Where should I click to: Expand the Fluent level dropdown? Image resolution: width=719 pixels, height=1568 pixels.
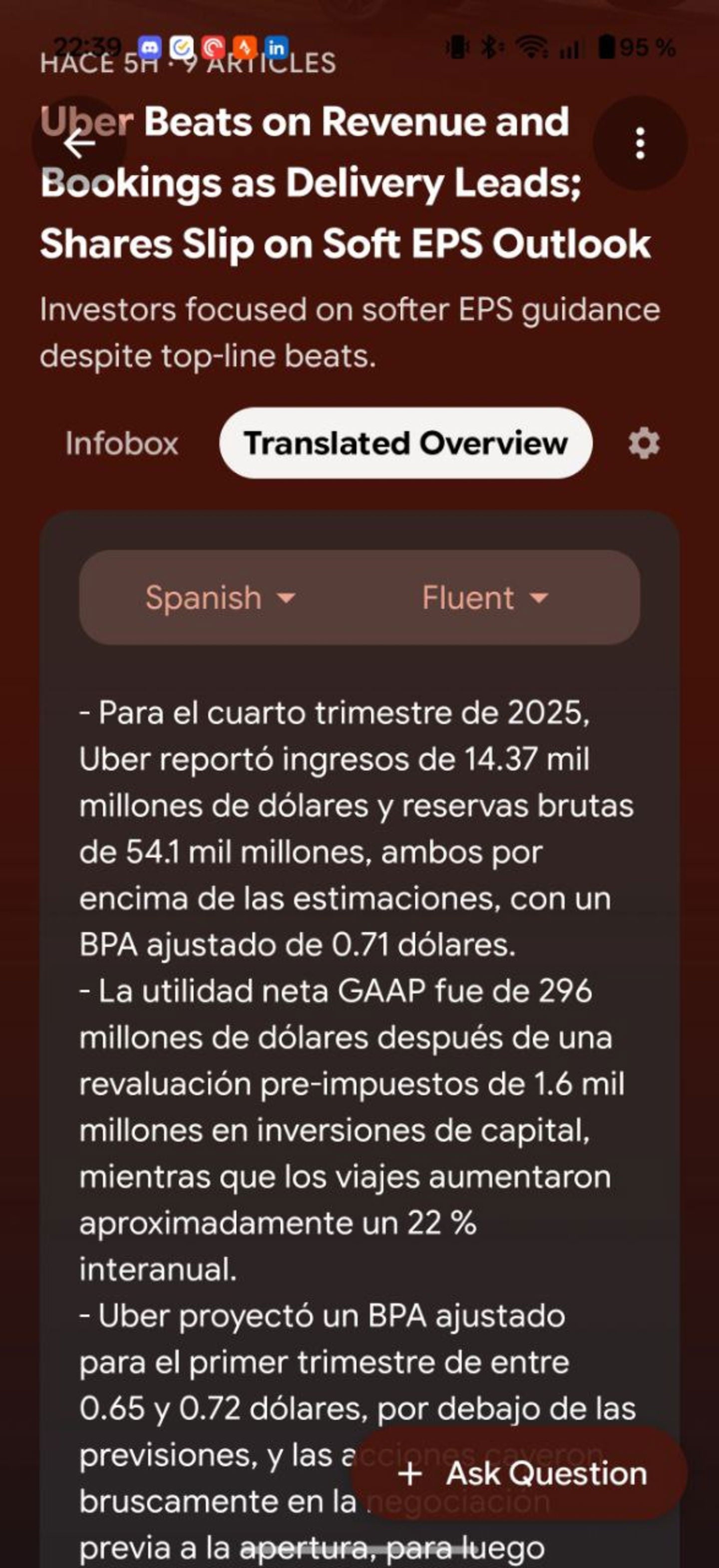[x=485, y=598]
